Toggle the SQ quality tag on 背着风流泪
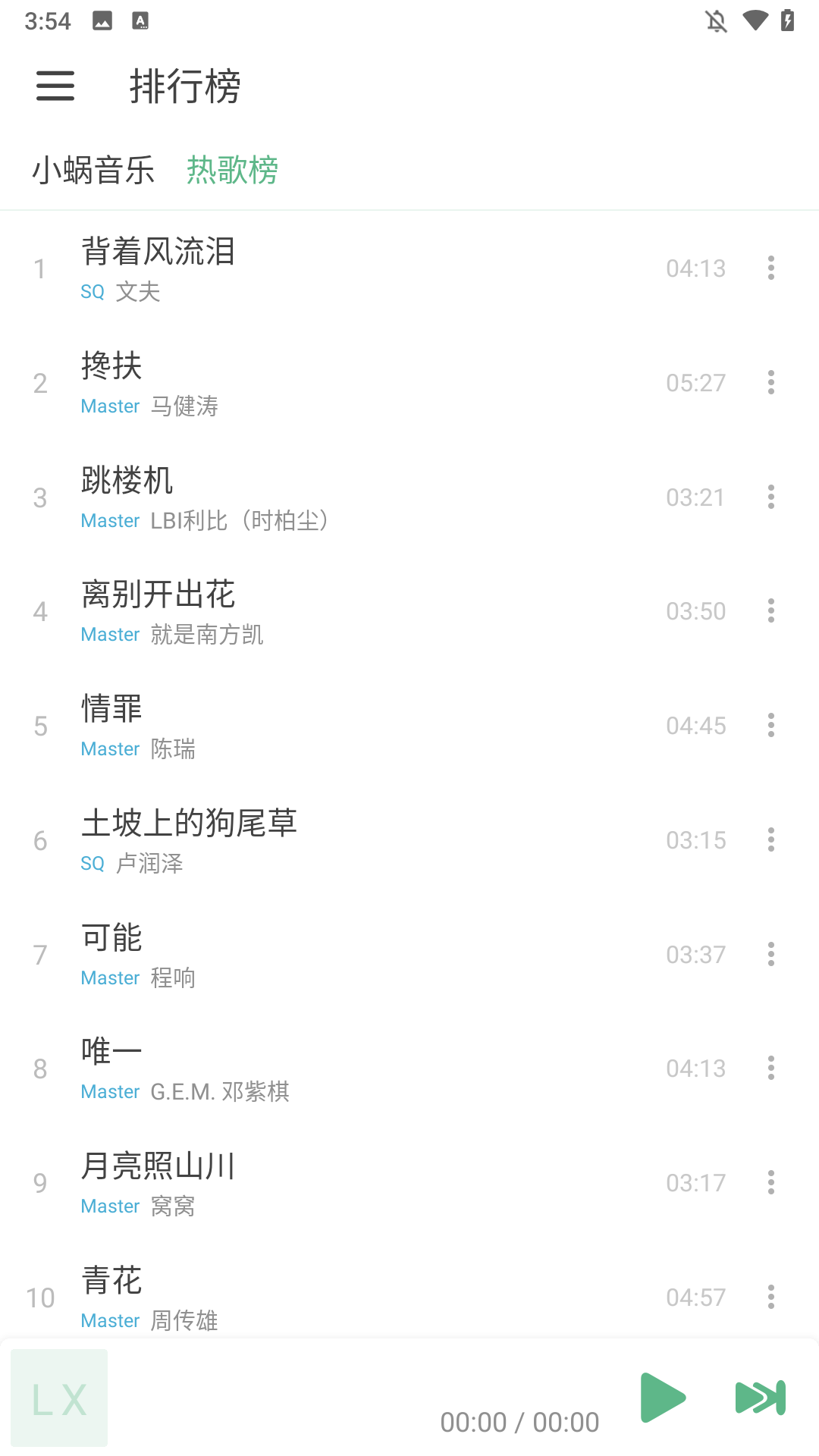Image resolution: width=819 pixels, height=1456 pixels. click(x=93, y=292)
